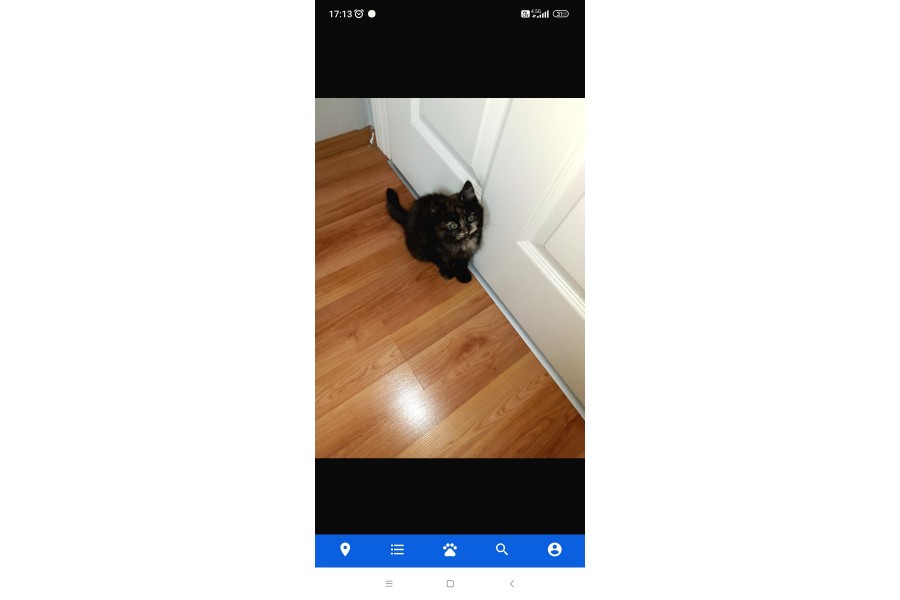
Task: Open the paw print pets tab
Action: point(450,549)
